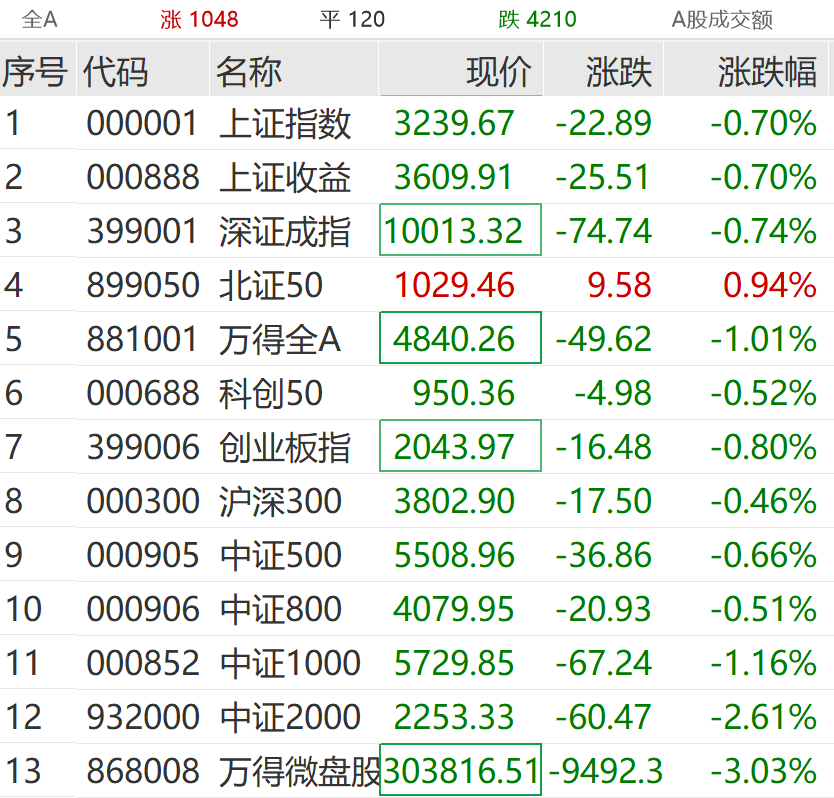Open the 万得全A index
Screen dimensions: 834x798
click(280, 340)
